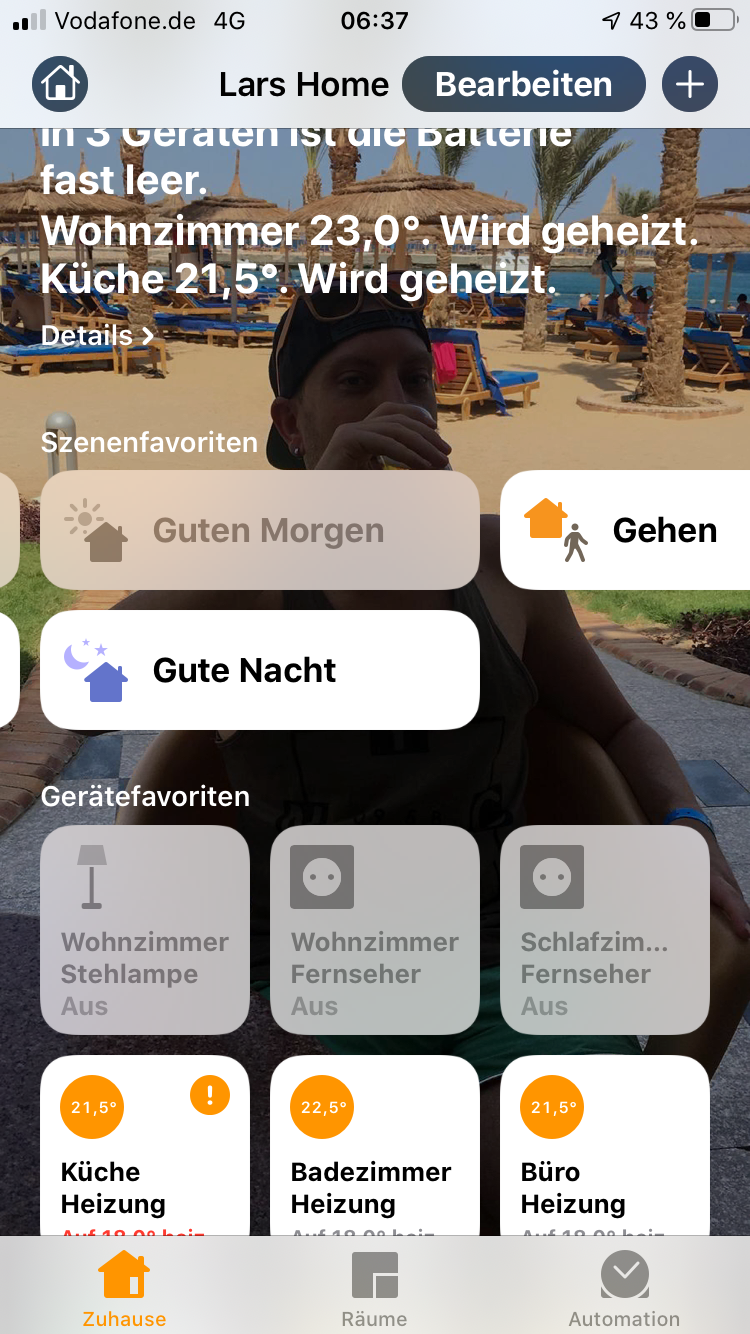
Task: Switch to the Automation tab
Action: (624, 1290)
